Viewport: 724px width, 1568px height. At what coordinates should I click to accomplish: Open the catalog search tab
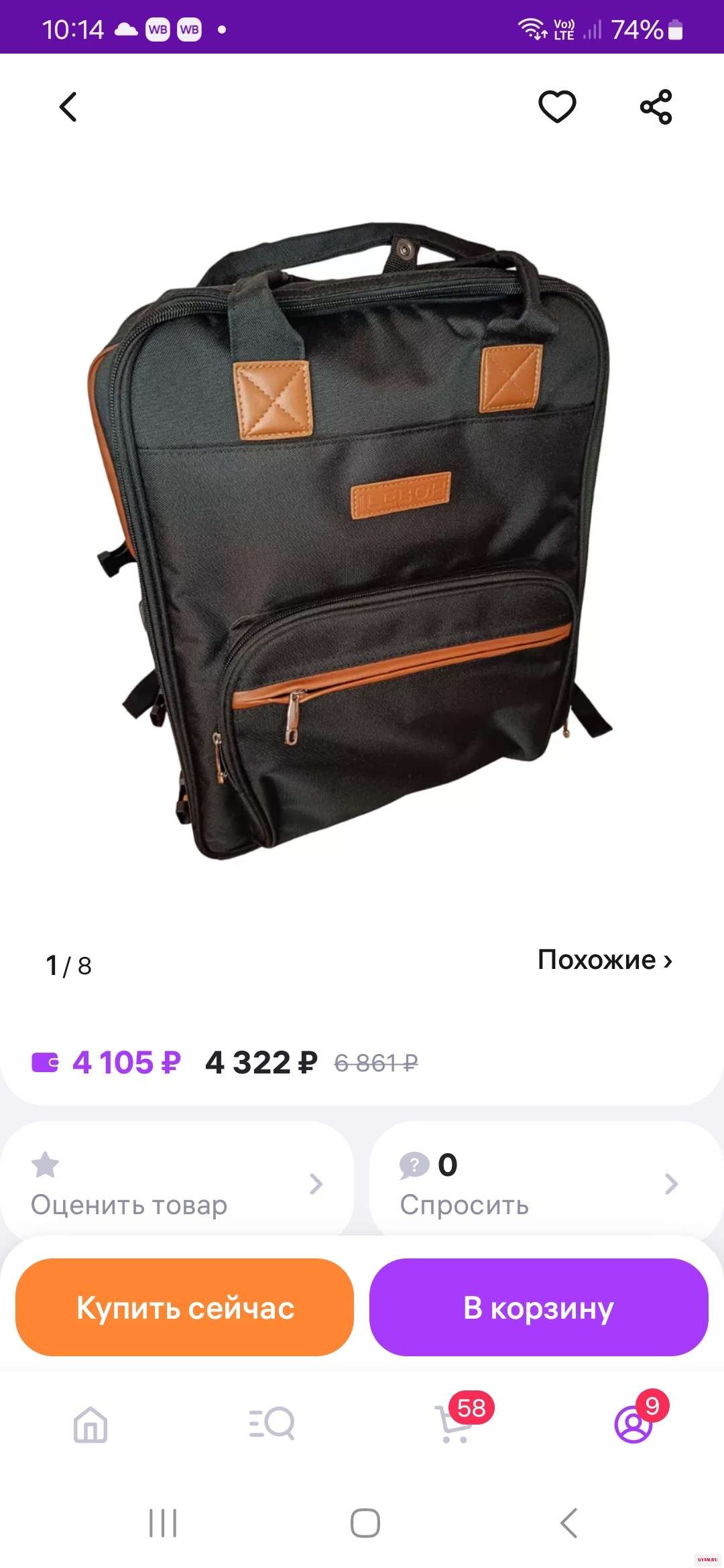tap(271, 1423)
